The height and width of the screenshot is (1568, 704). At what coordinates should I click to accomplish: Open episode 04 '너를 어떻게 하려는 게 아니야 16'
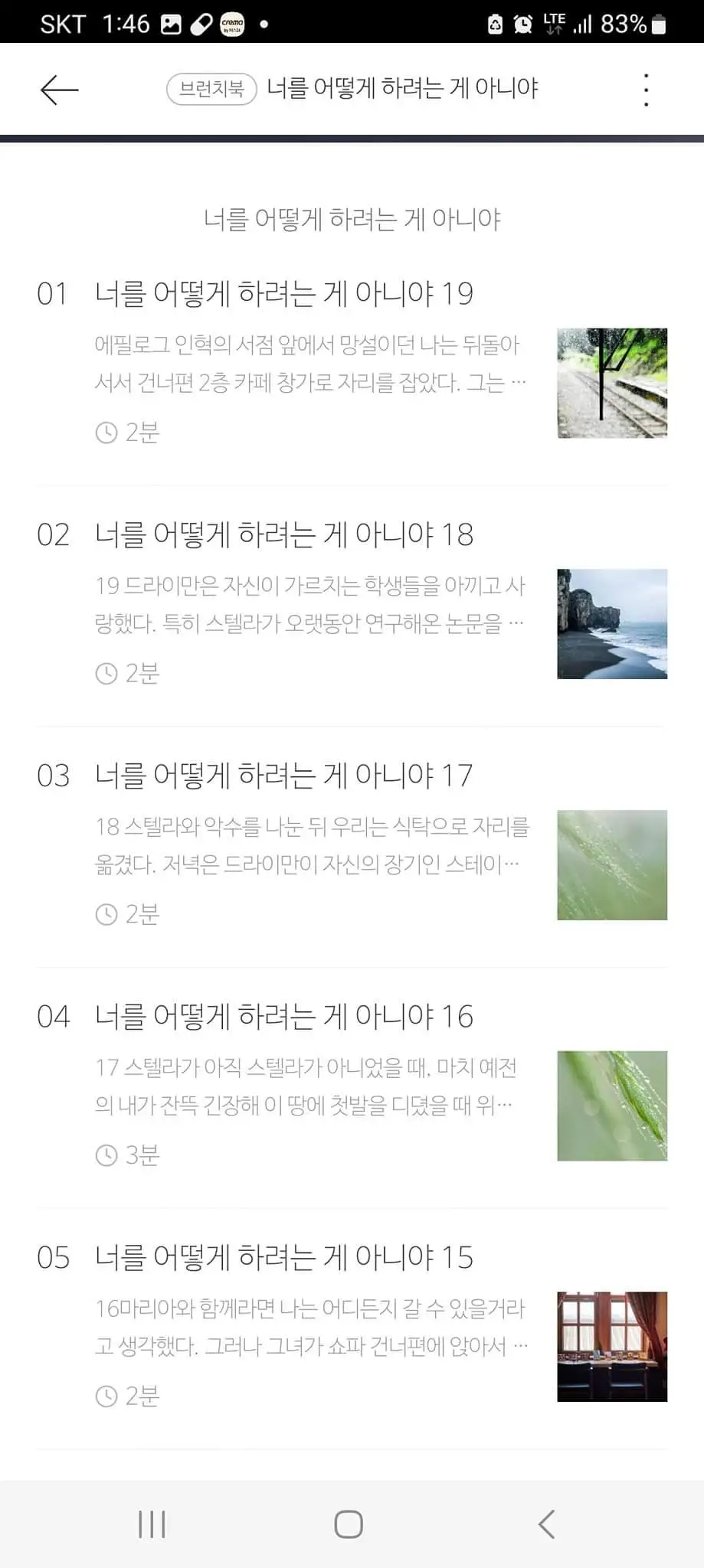click(x=284, y=1017)
